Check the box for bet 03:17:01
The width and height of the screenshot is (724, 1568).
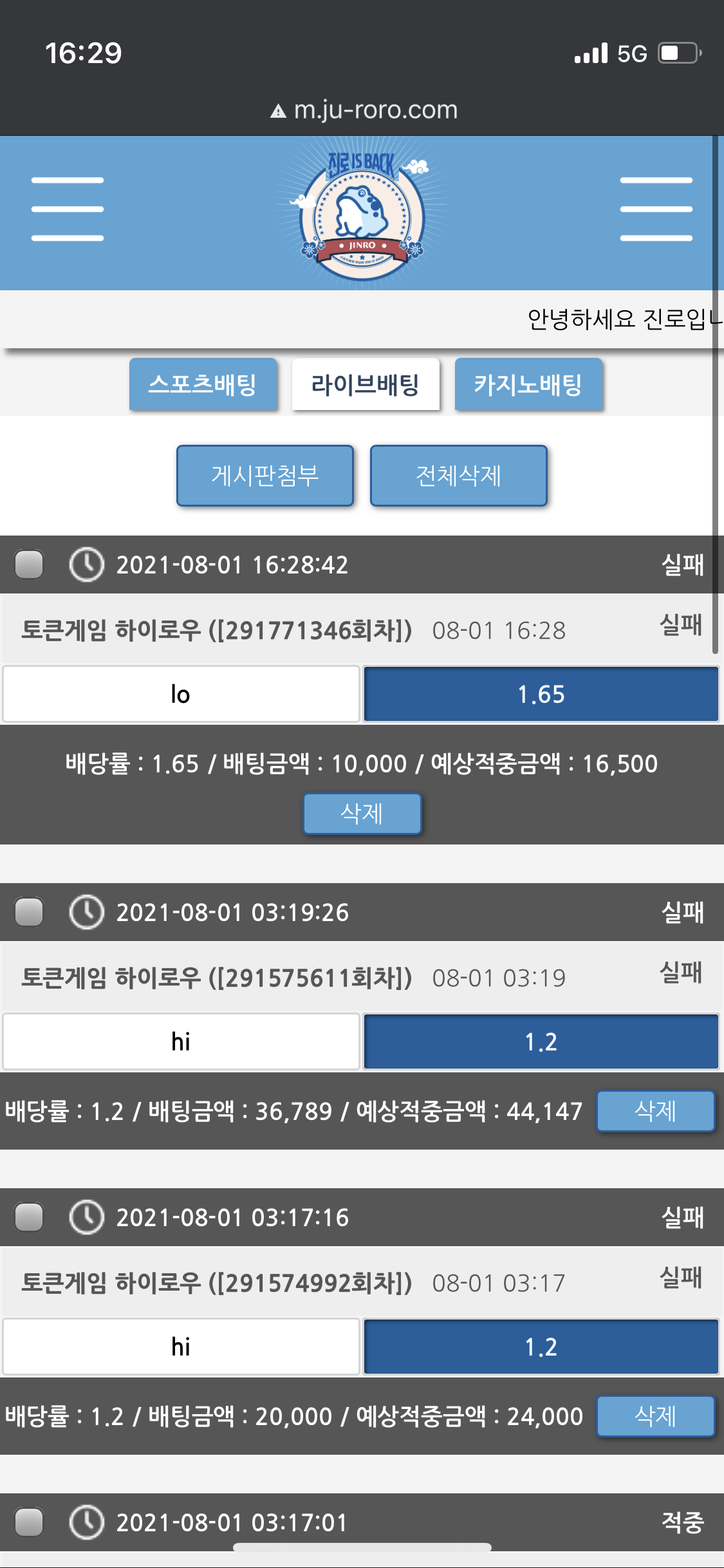29,1522
